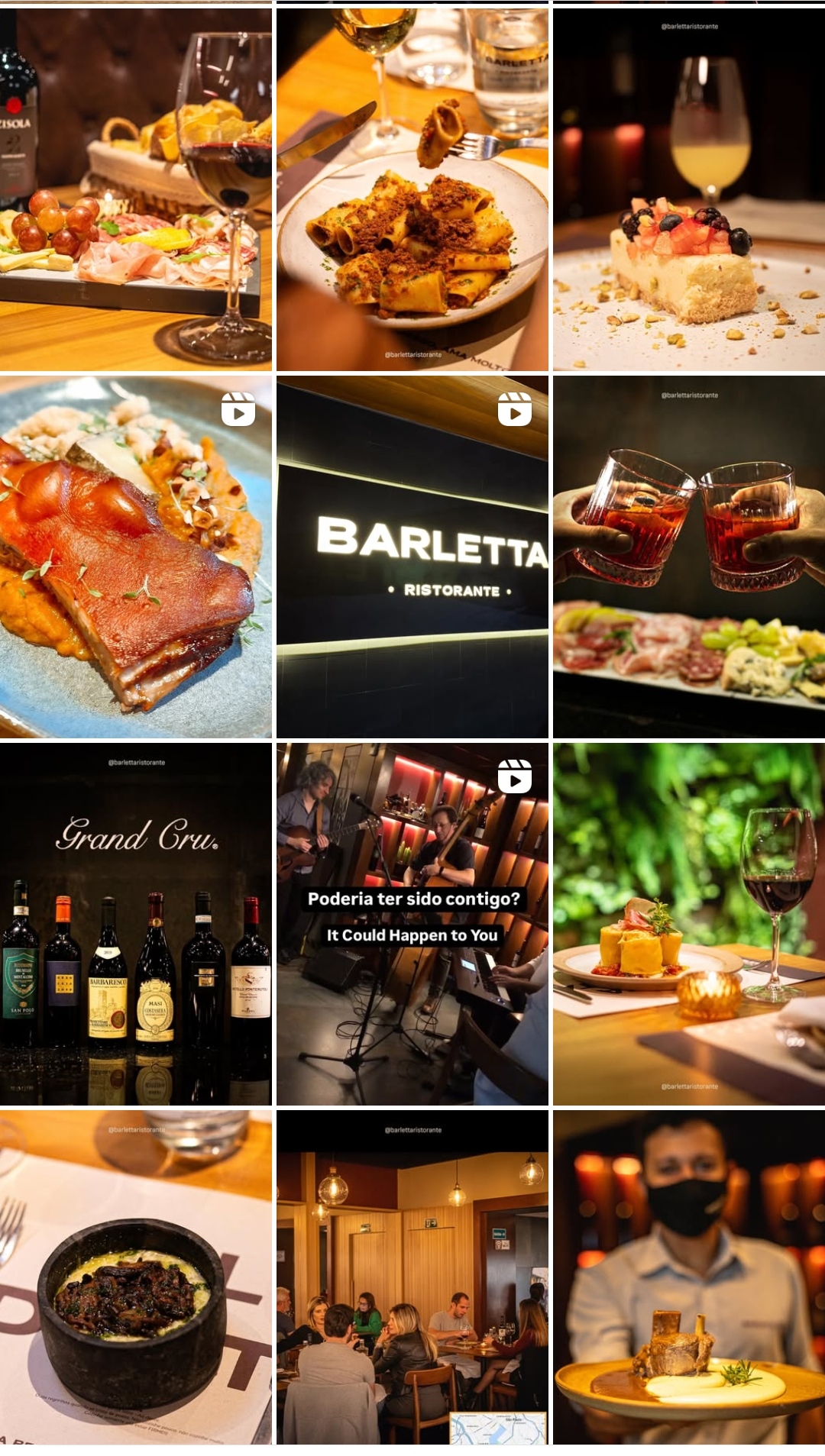Screen dimensions: 825x1456
Task: Open the mushroom dish in stone bowl post
Action: point(135,1277)
